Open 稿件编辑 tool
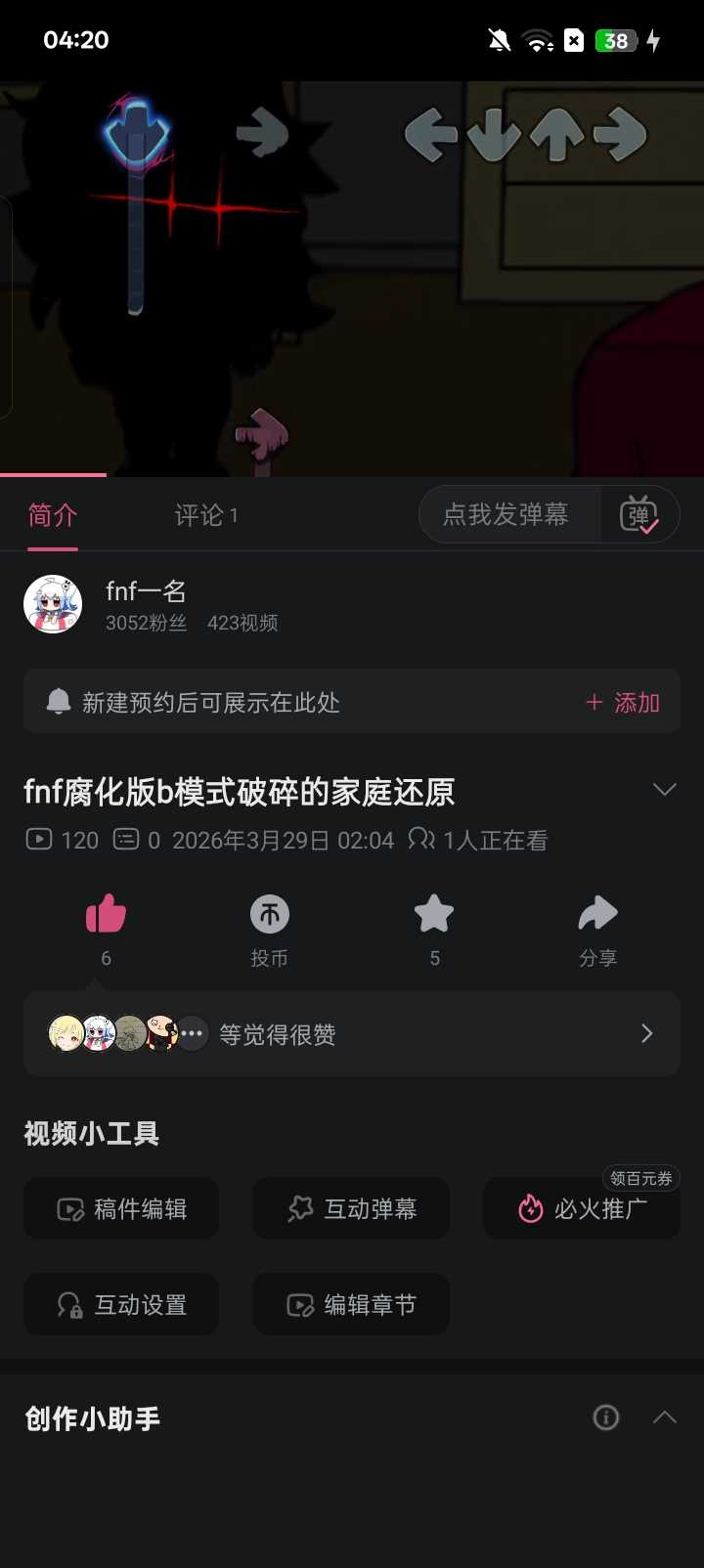 tap(122, 1209)
